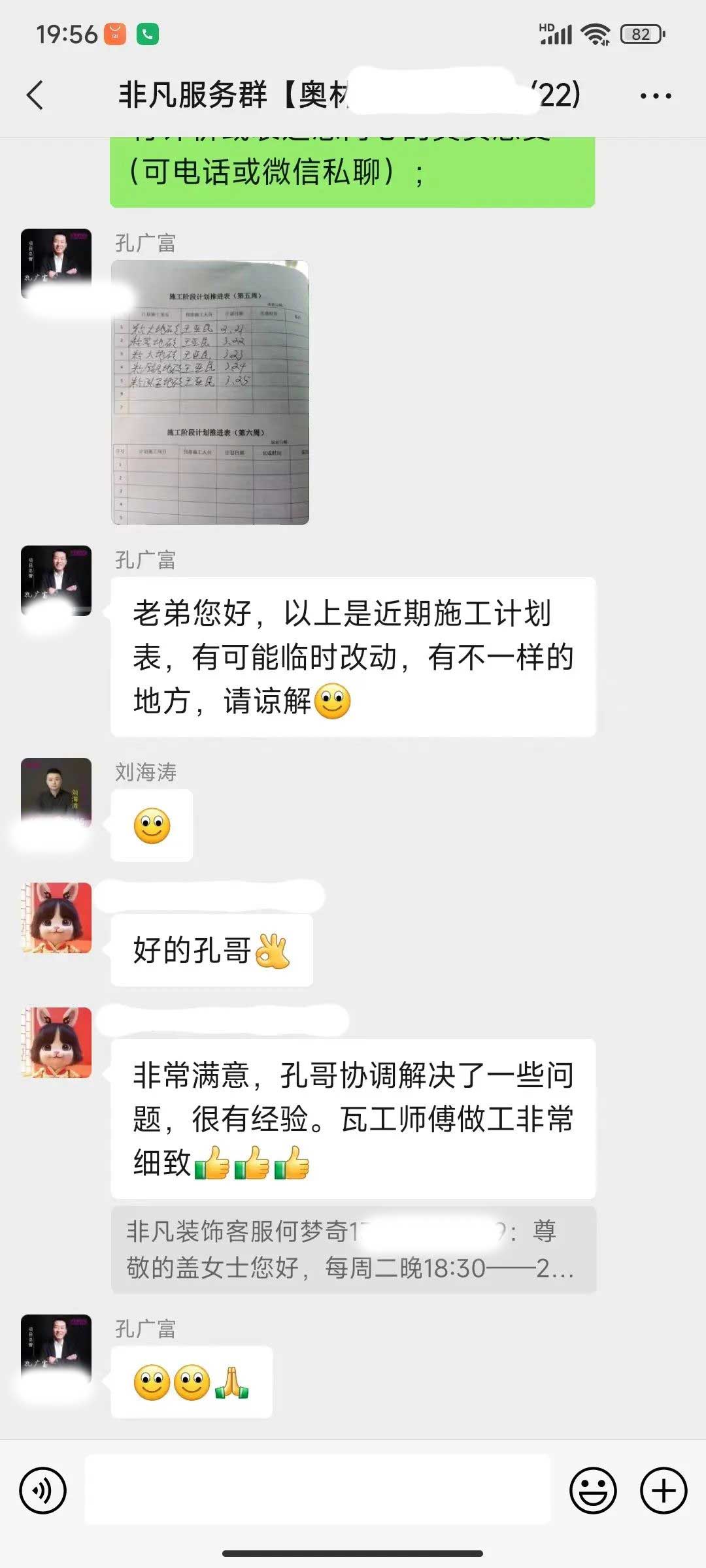Open 孔广富's avatar next to schedule photo
The height and width of the screenshot is (1568, 706).
(x=56, y=263)
